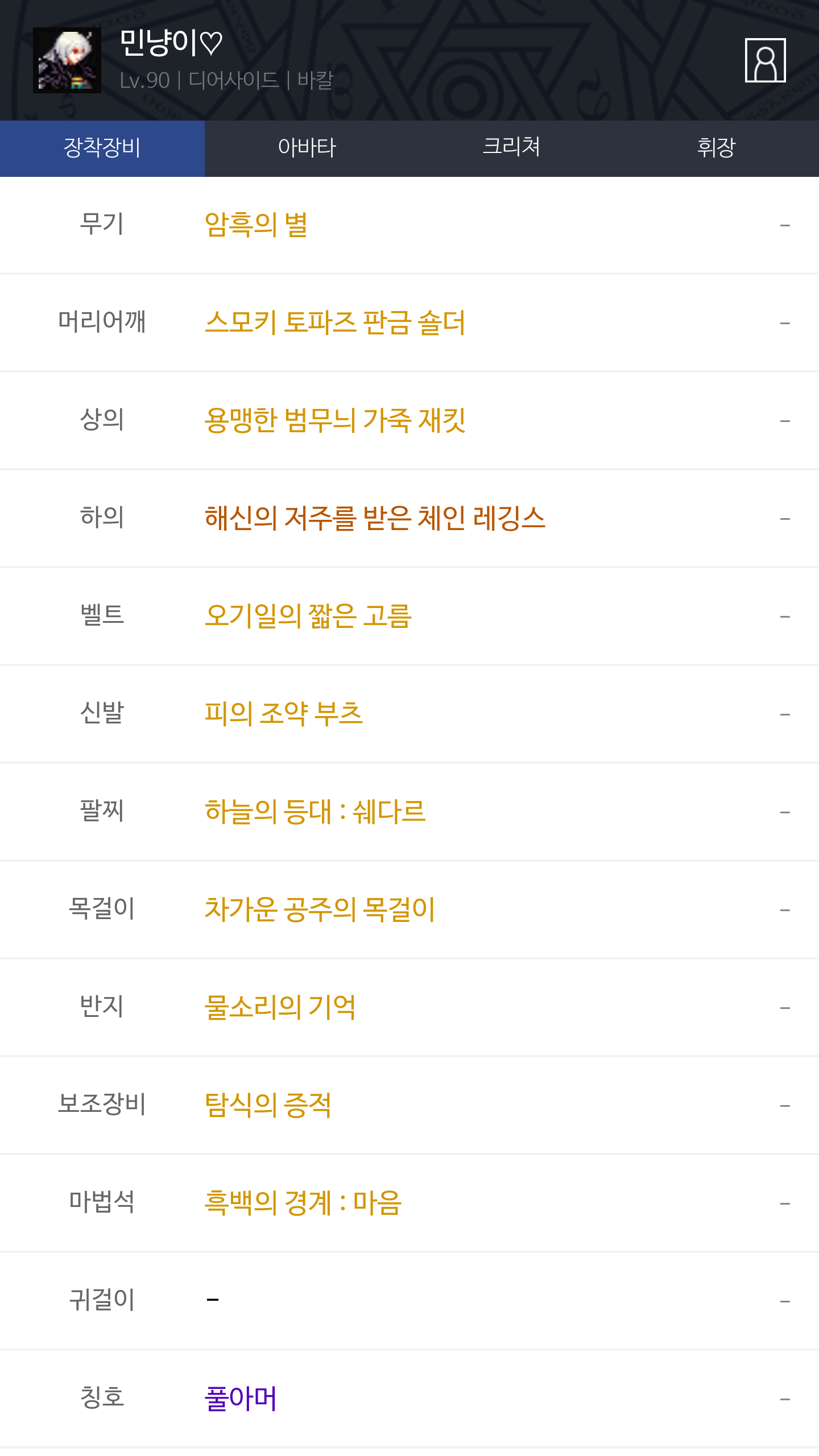Switch to the 아바타 tab
819x1456 pixels.
pyautogui.click(x=307, y=148)
